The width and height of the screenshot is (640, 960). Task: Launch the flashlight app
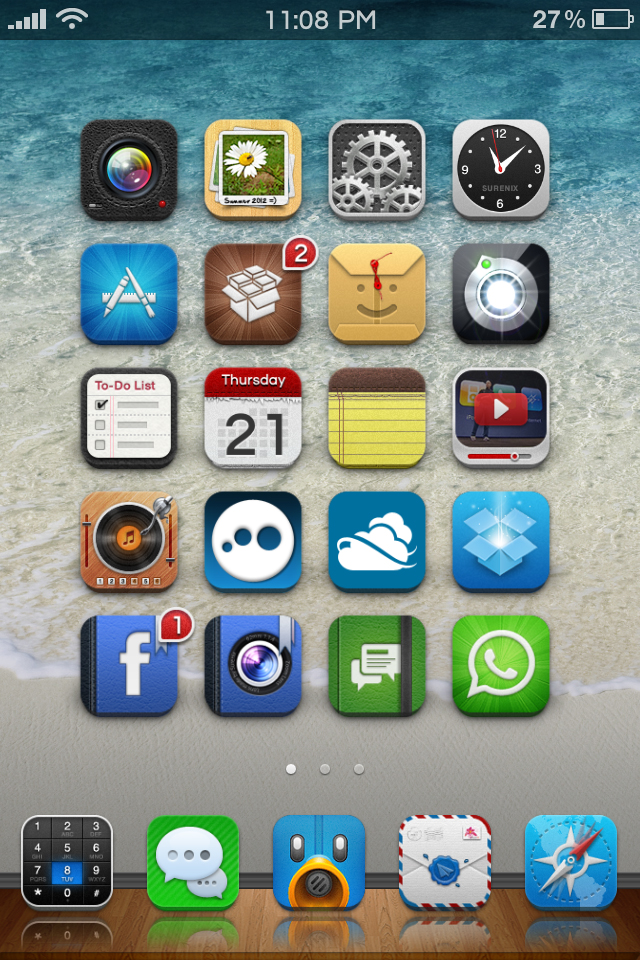click(501, 293)
